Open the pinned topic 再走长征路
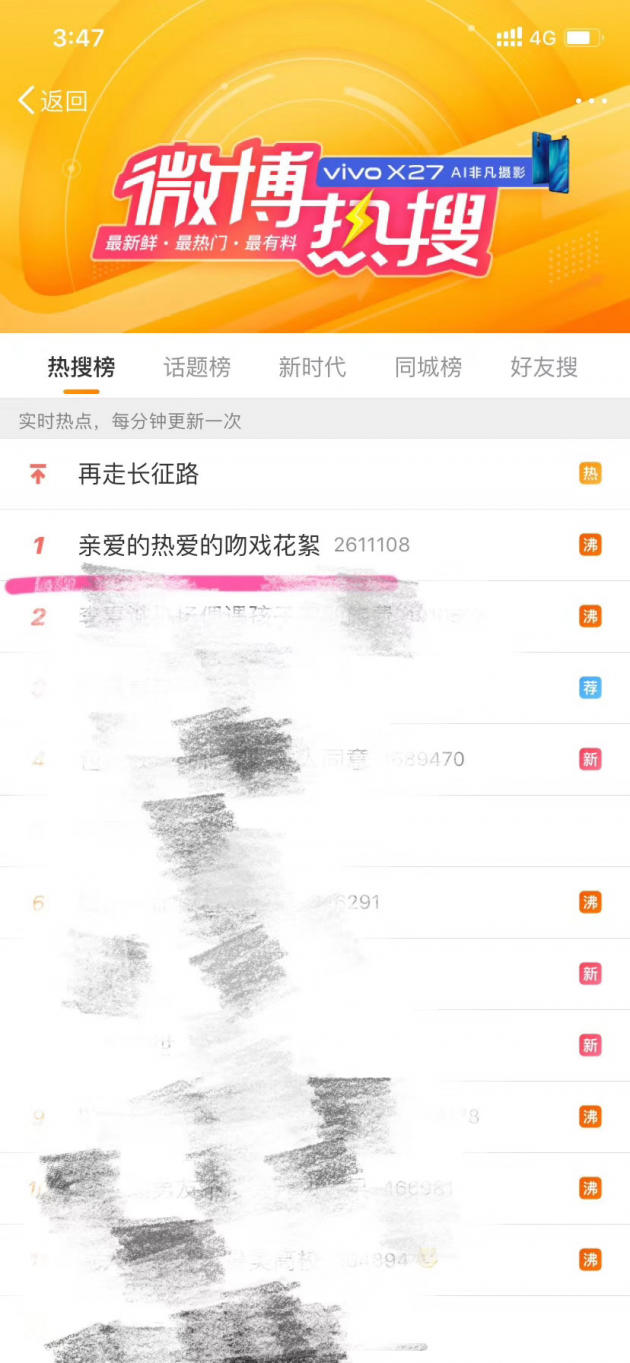 click(x=139, y=474)
